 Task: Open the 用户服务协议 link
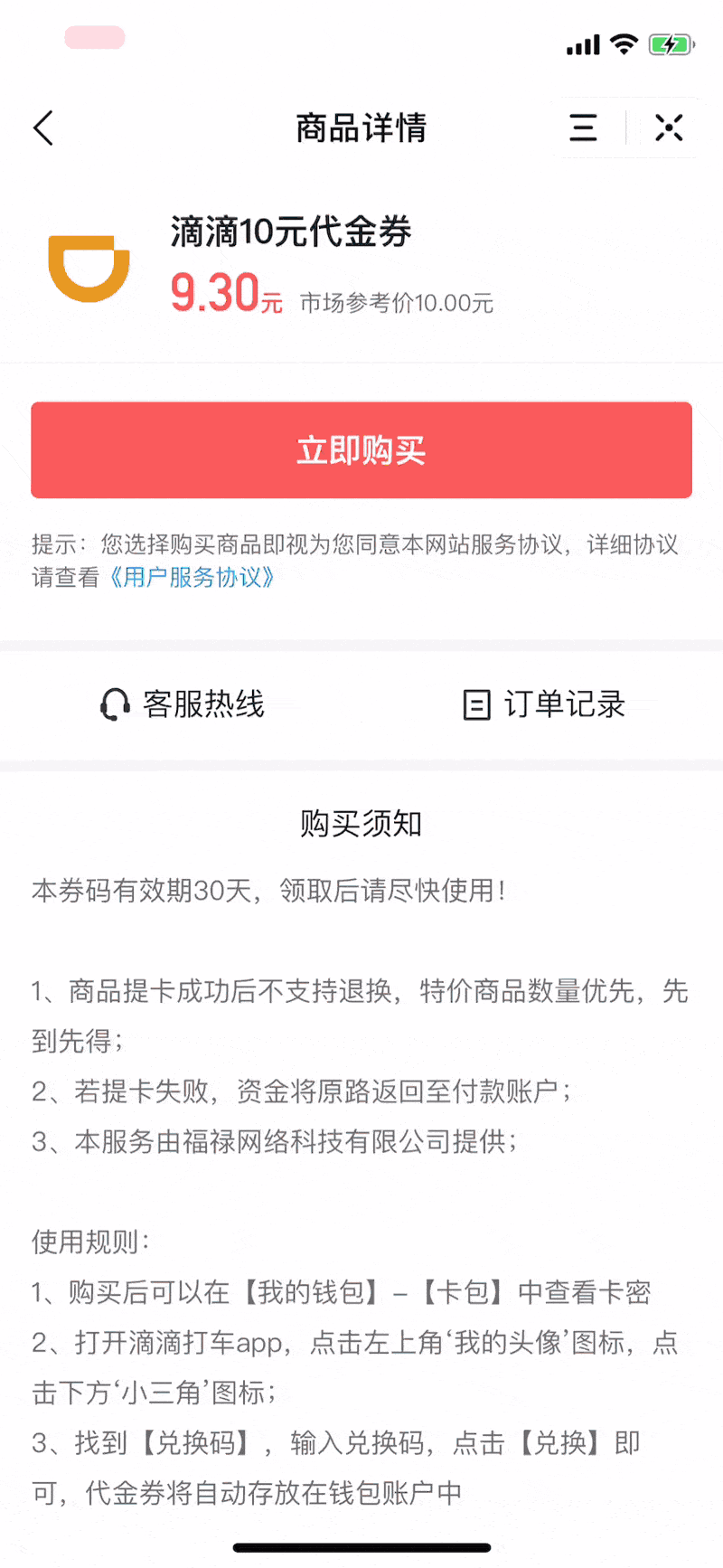tap(192, 577)
